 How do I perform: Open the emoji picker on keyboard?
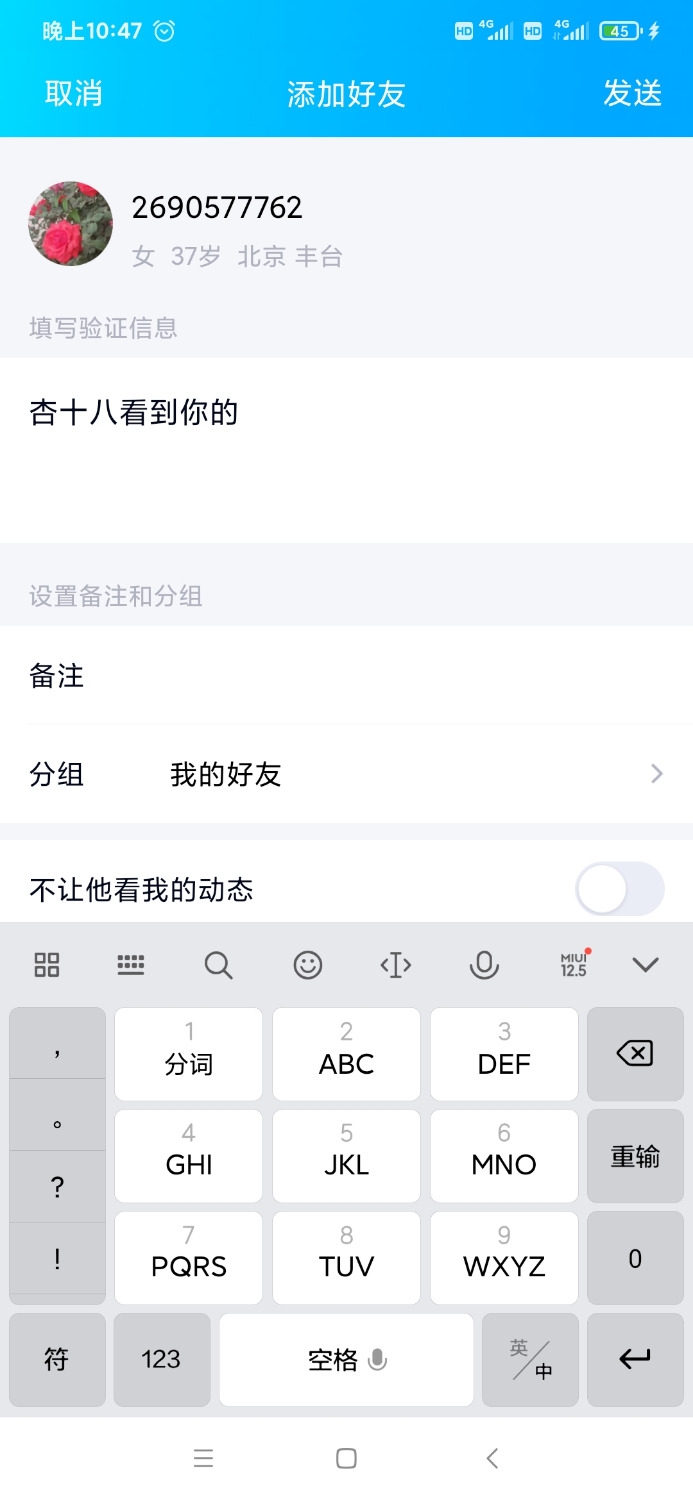[307, 965]
